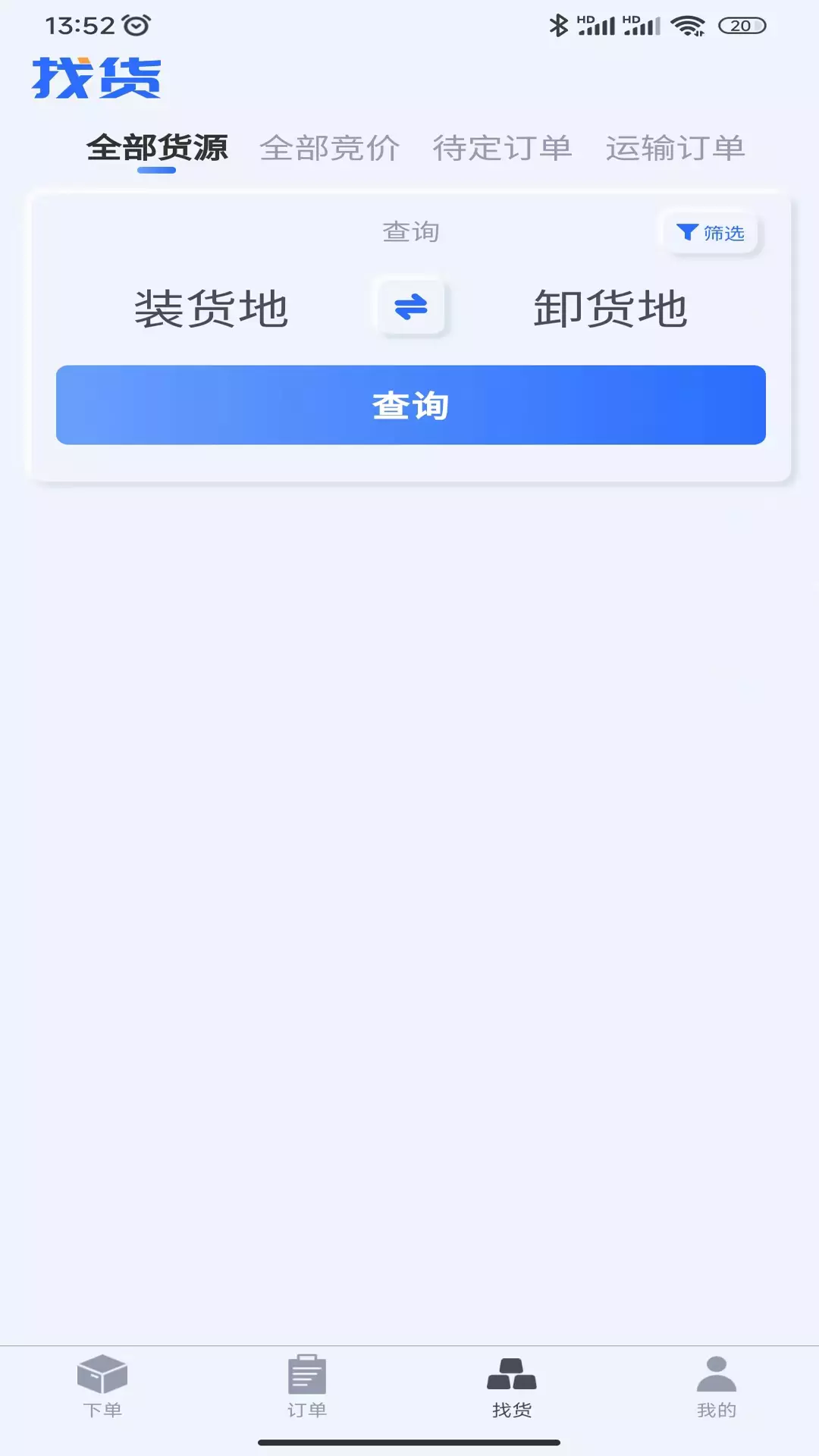The height and width of the screenshot is (1456, 819).
Task: Select the 运输订单 tab
Action: pyautogui.click(x=675, y=148)
